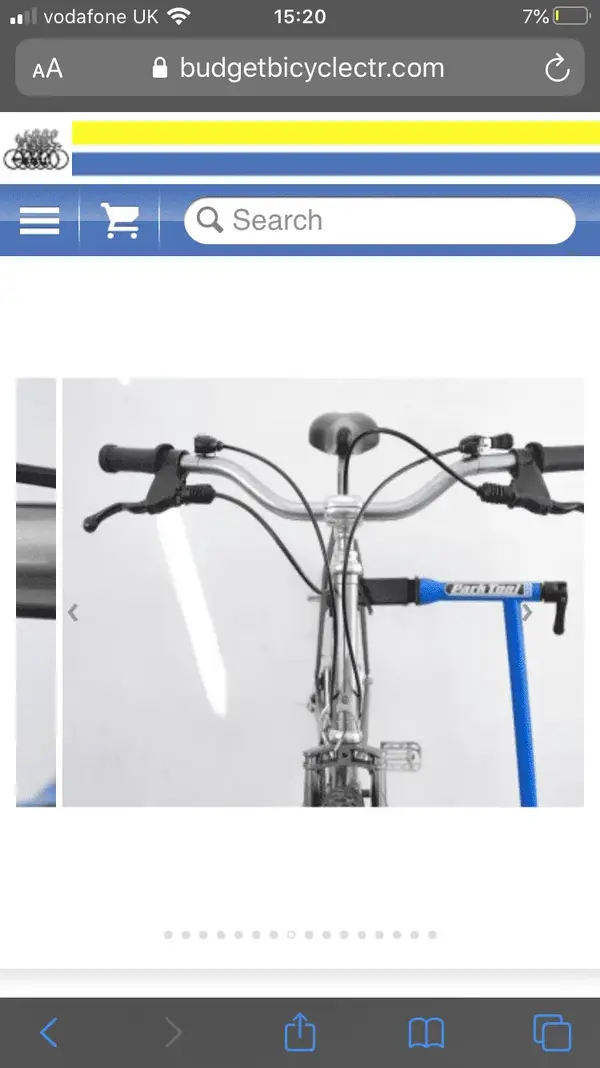Open Safari bookmarks
600x1068 pixels.
(426, 1032)
